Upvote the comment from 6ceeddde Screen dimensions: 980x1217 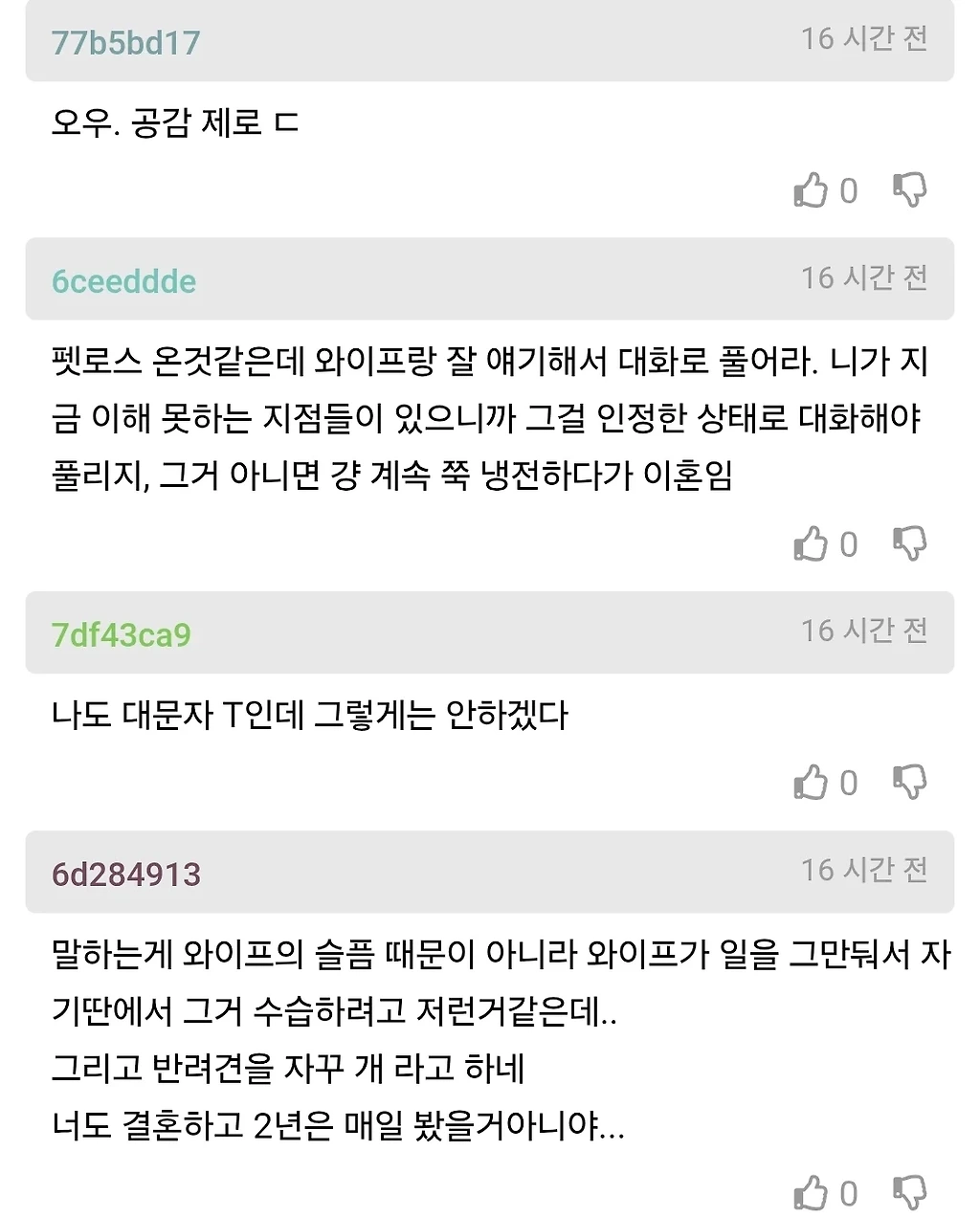(811, 543)
